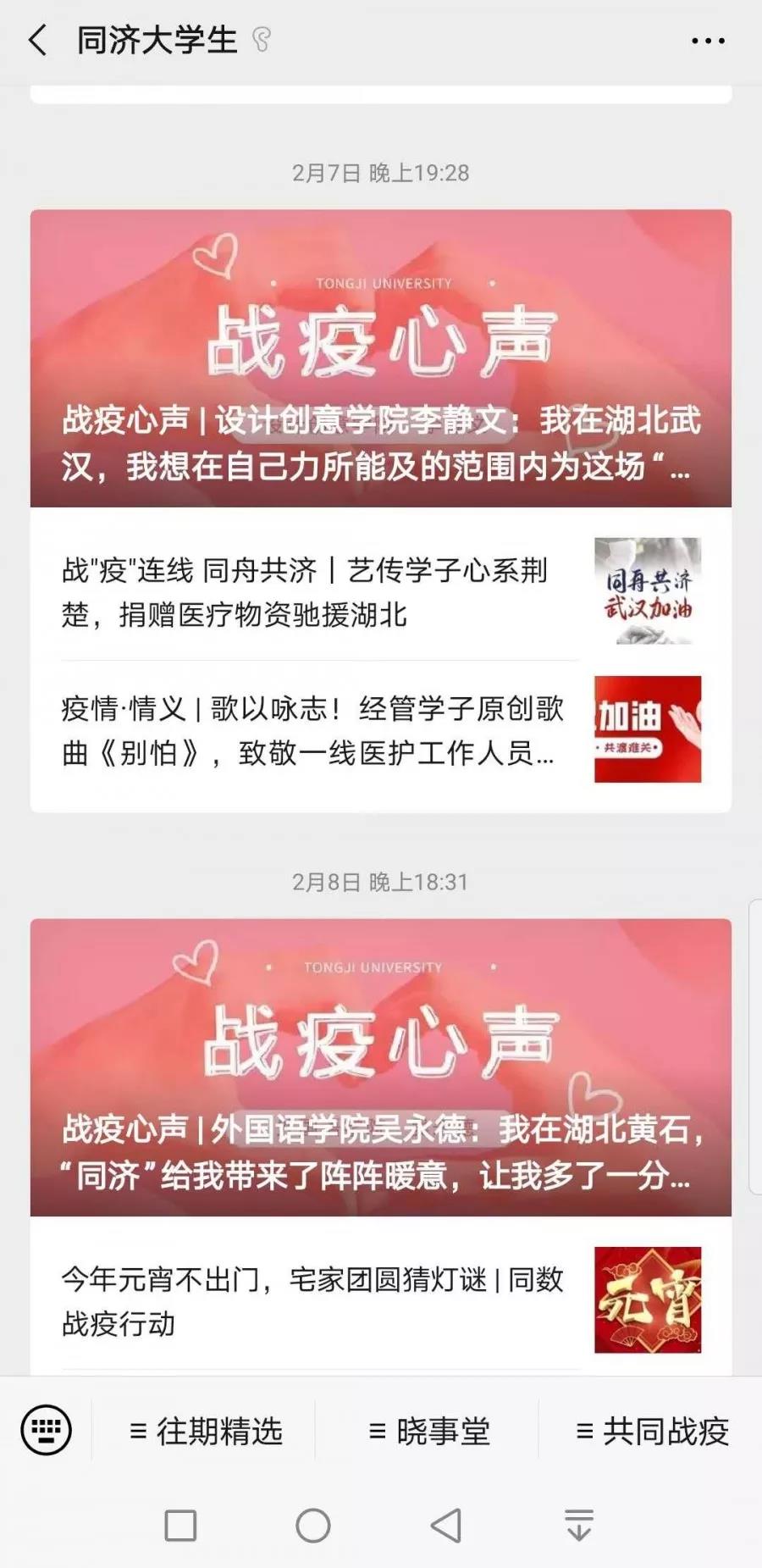762x1568 pixels.
Task: Open the 共同战疫 menu
Action: coord(652,1432)
